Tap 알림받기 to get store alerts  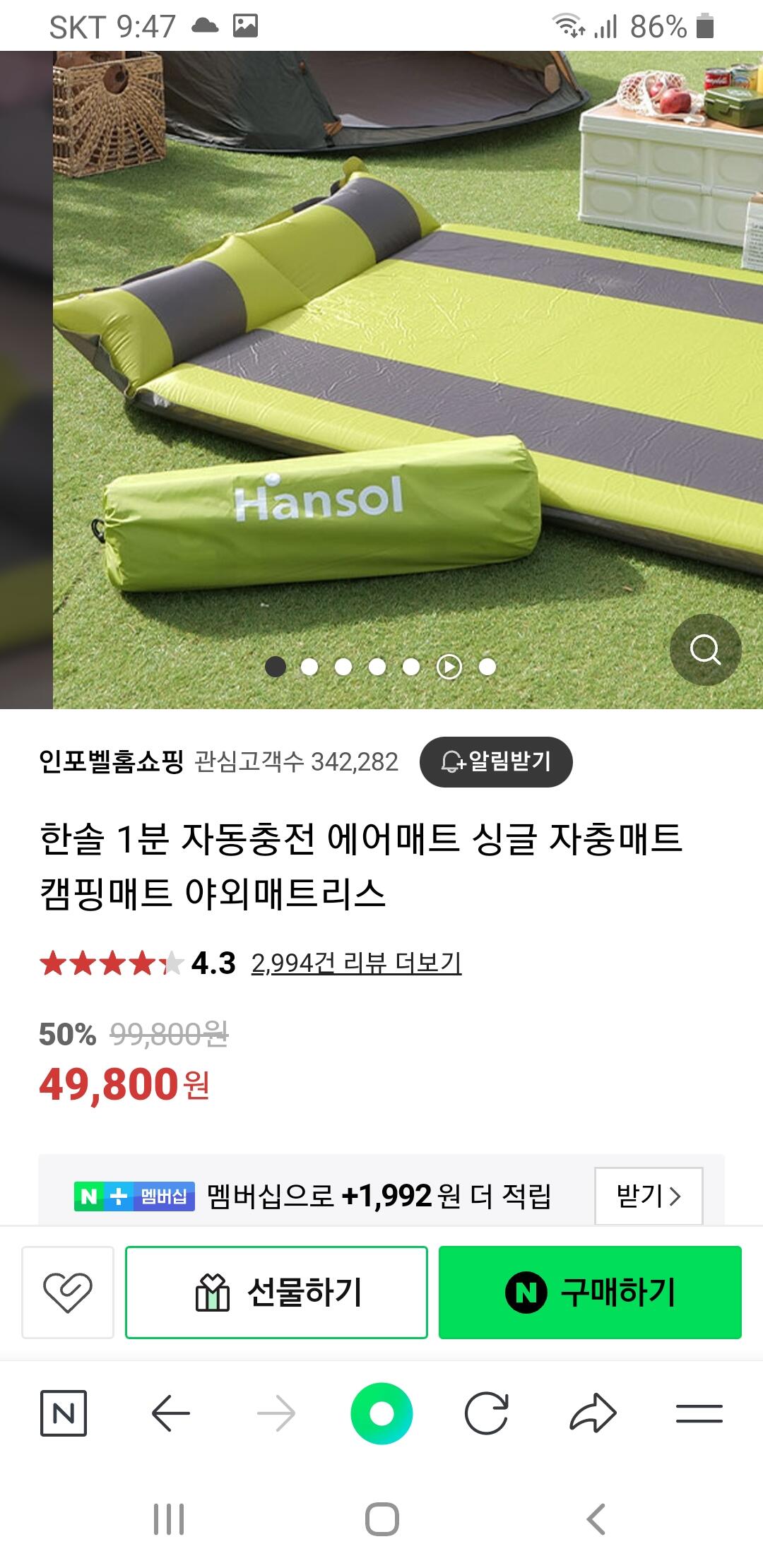click(496, 761)
